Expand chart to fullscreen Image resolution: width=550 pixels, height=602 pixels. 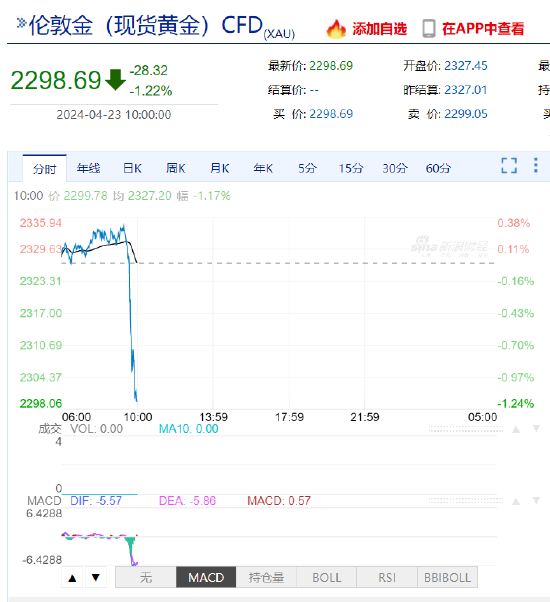coord(509,165)
